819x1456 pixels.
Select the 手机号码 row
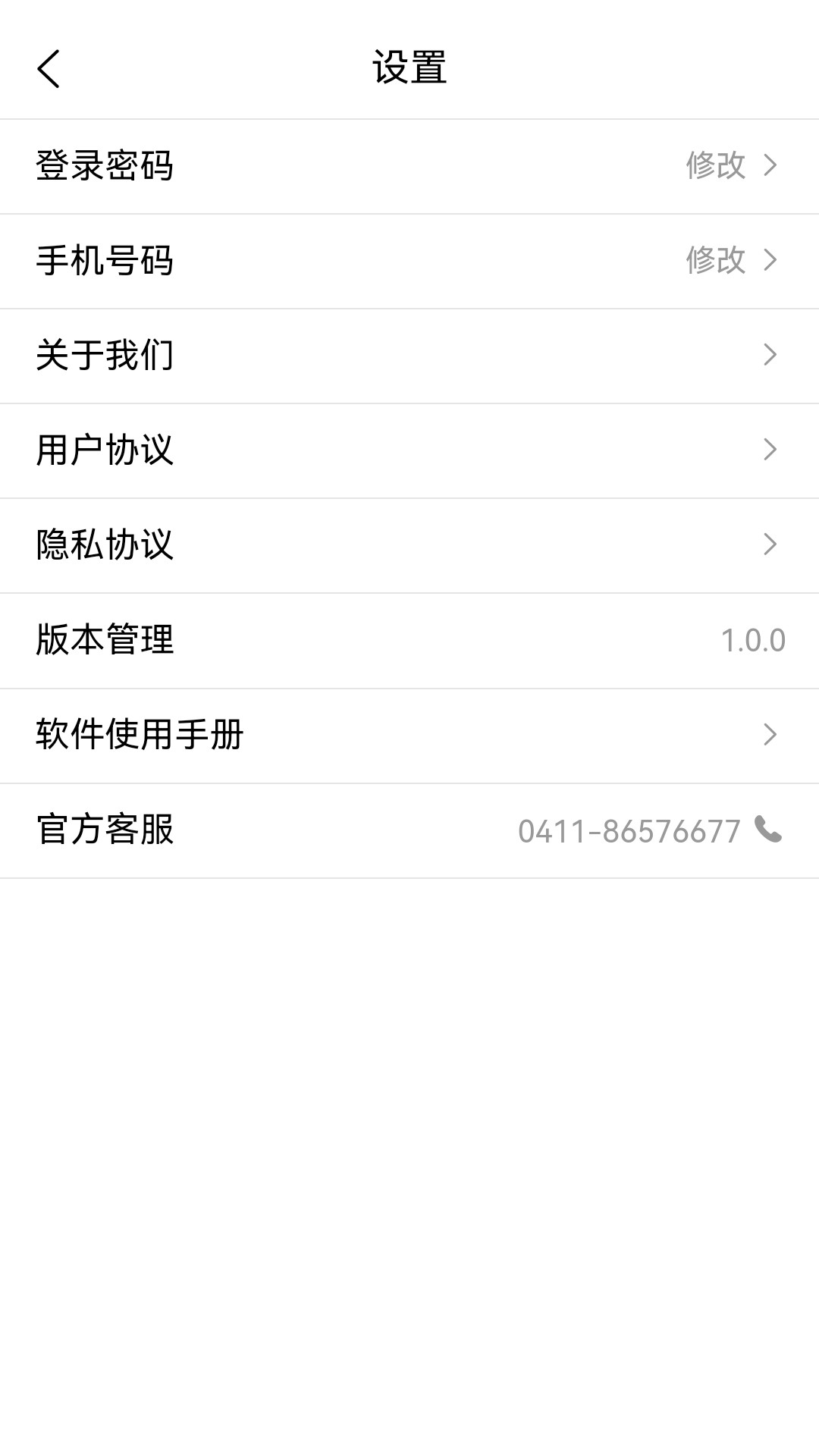click(409, 261)
